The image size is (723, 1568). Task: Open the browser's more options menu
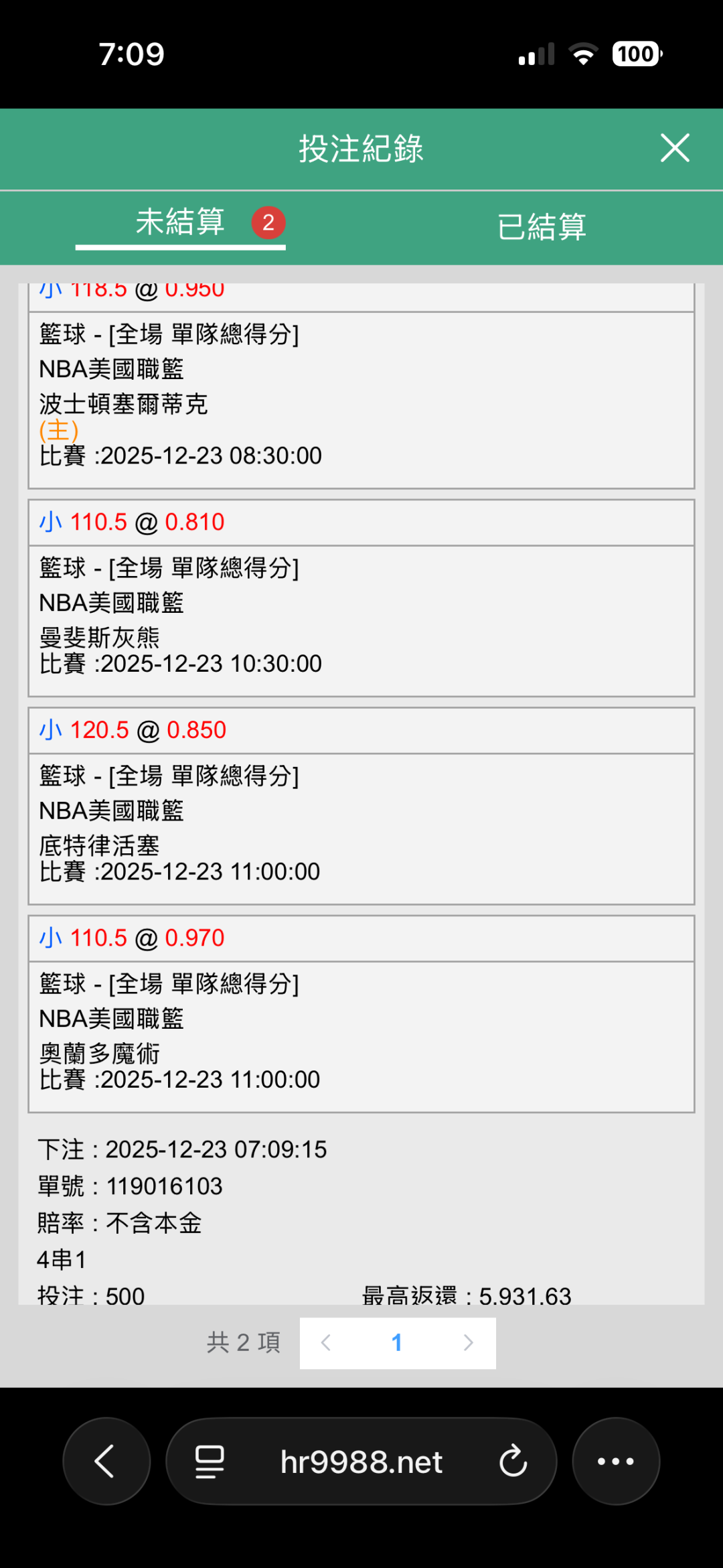click(615, 1462)
